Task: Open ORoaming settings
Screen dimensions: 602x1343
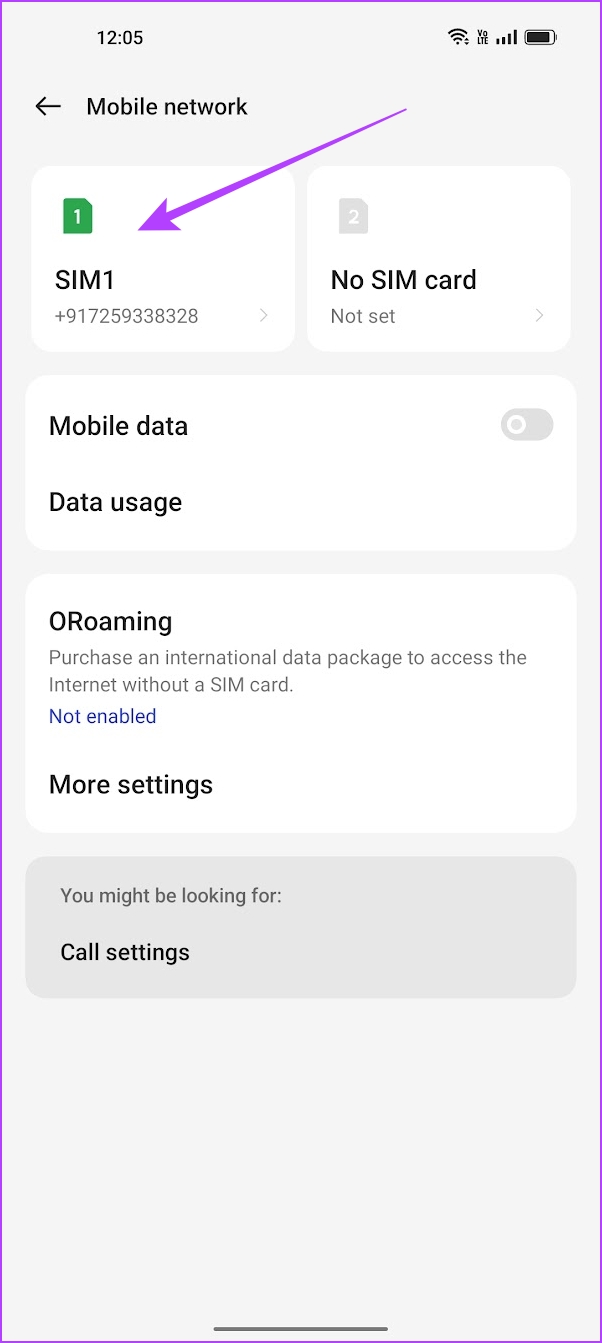Action: pos(301,666)
